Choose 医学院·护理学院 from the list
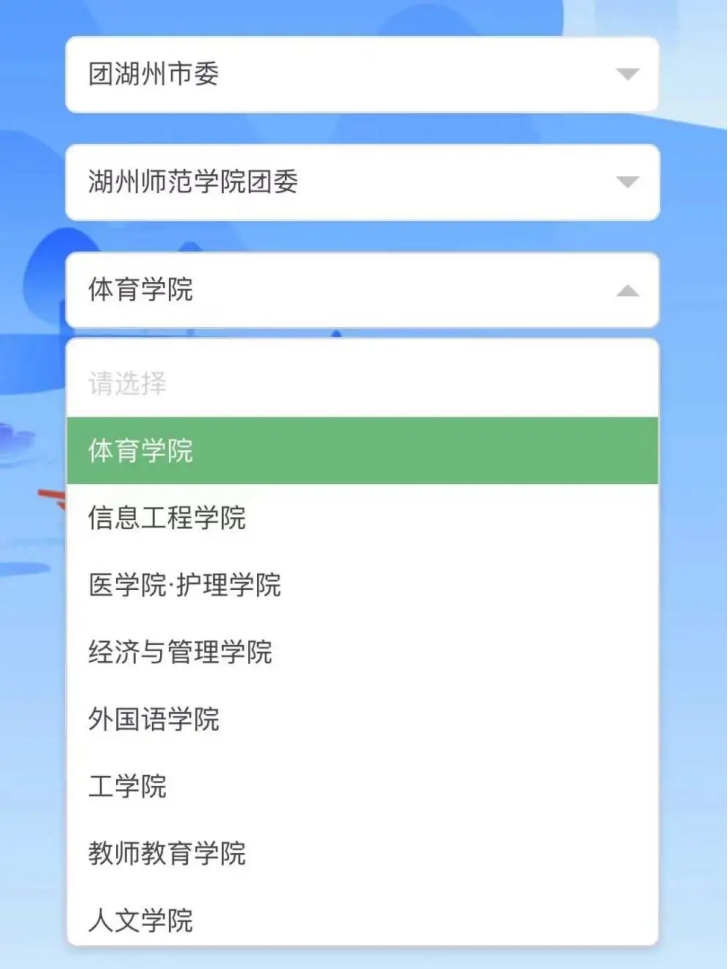Image resolution: width=728 pixels, height=969 pixels. 362,585
